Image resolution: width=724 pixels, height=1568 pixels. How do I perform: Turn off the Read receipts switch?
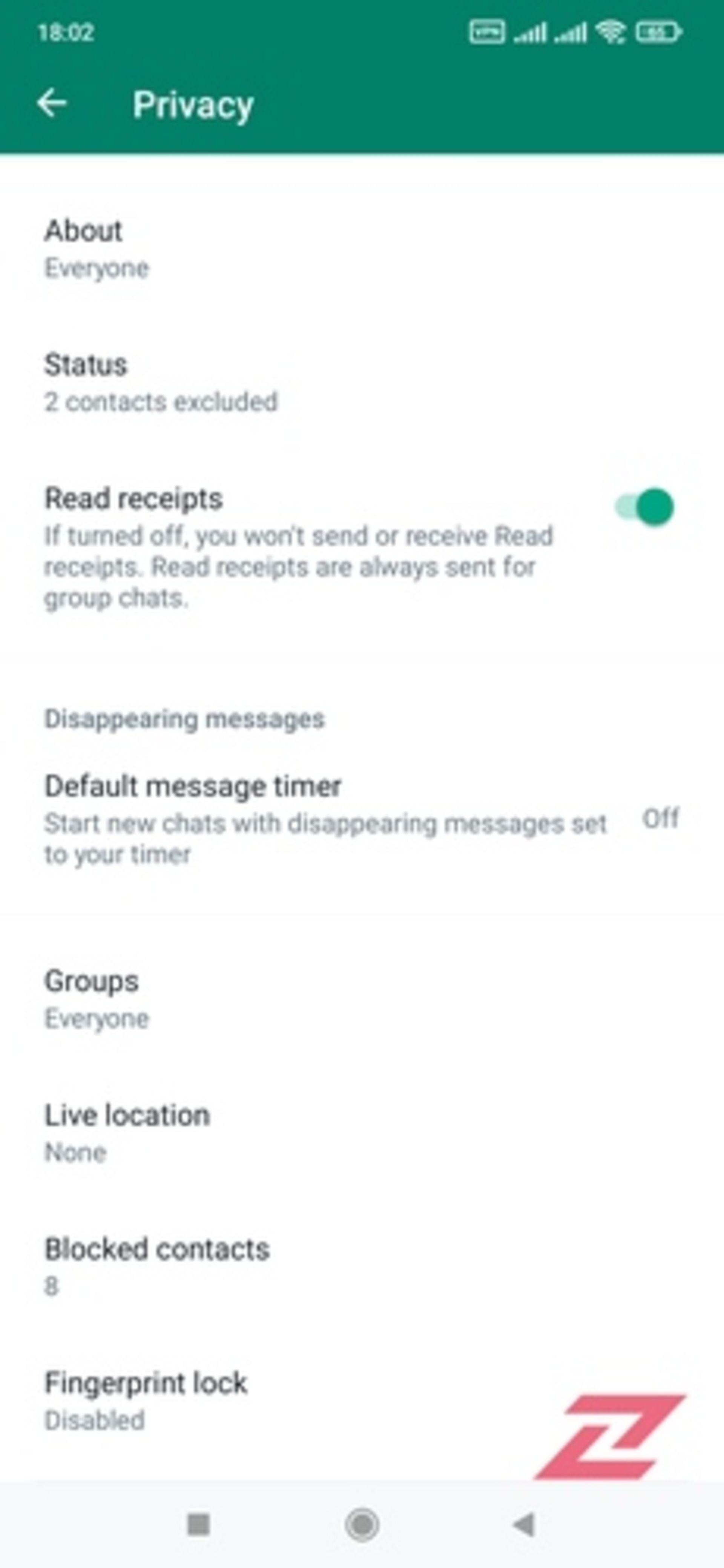tap(645, 506)
